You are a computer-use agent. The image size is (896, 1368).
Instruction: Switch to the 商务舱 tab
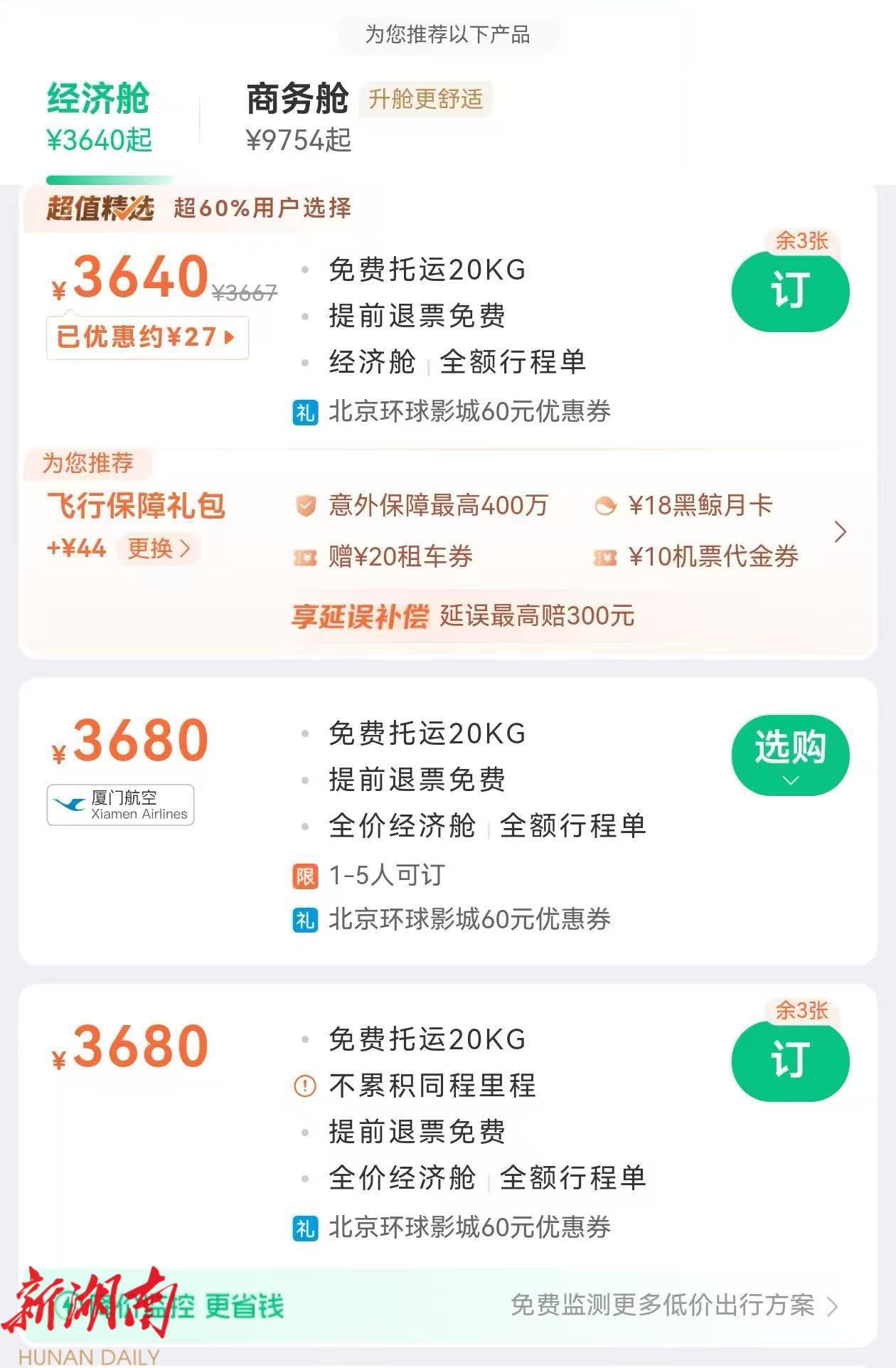pos(299,117)
